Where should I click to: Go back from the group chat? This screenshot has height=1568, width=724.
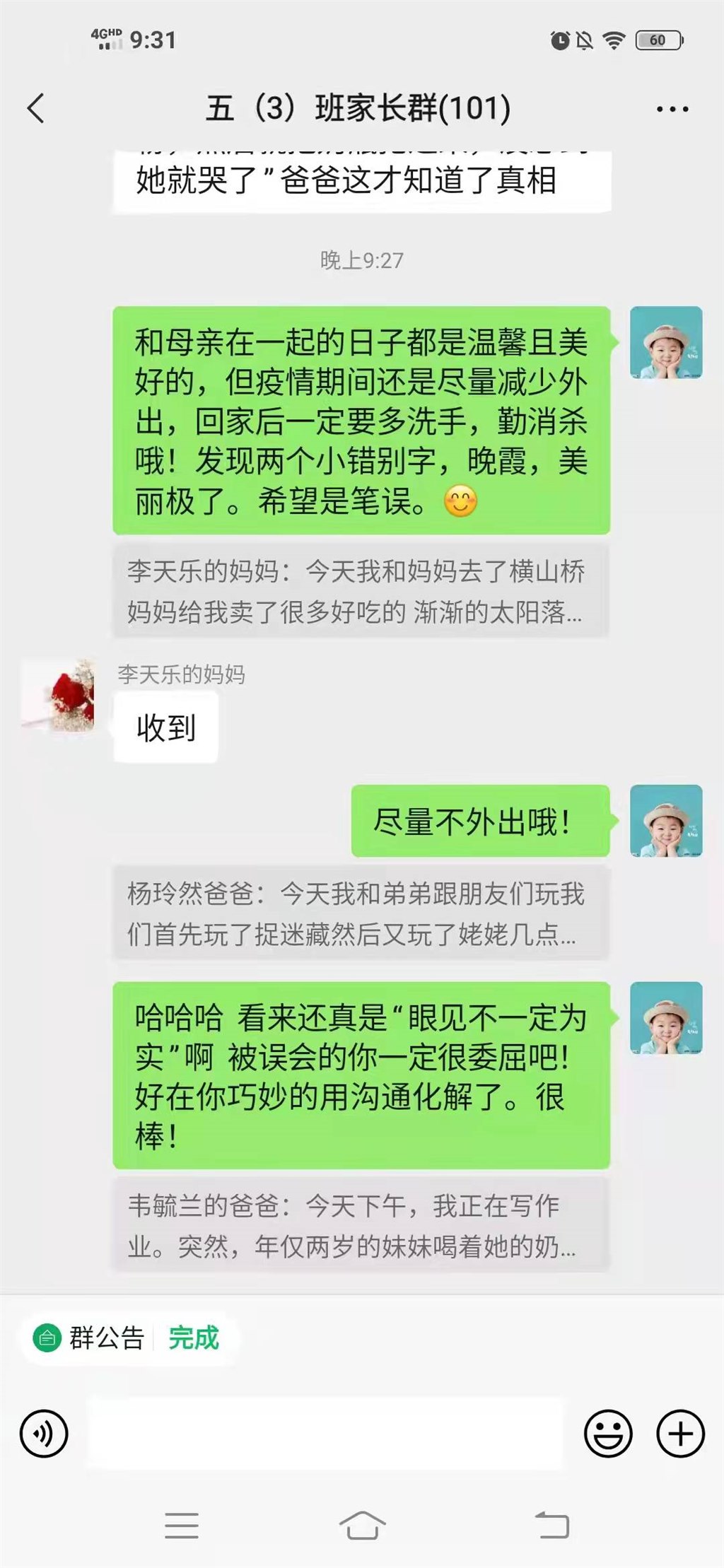coord(36,109)
